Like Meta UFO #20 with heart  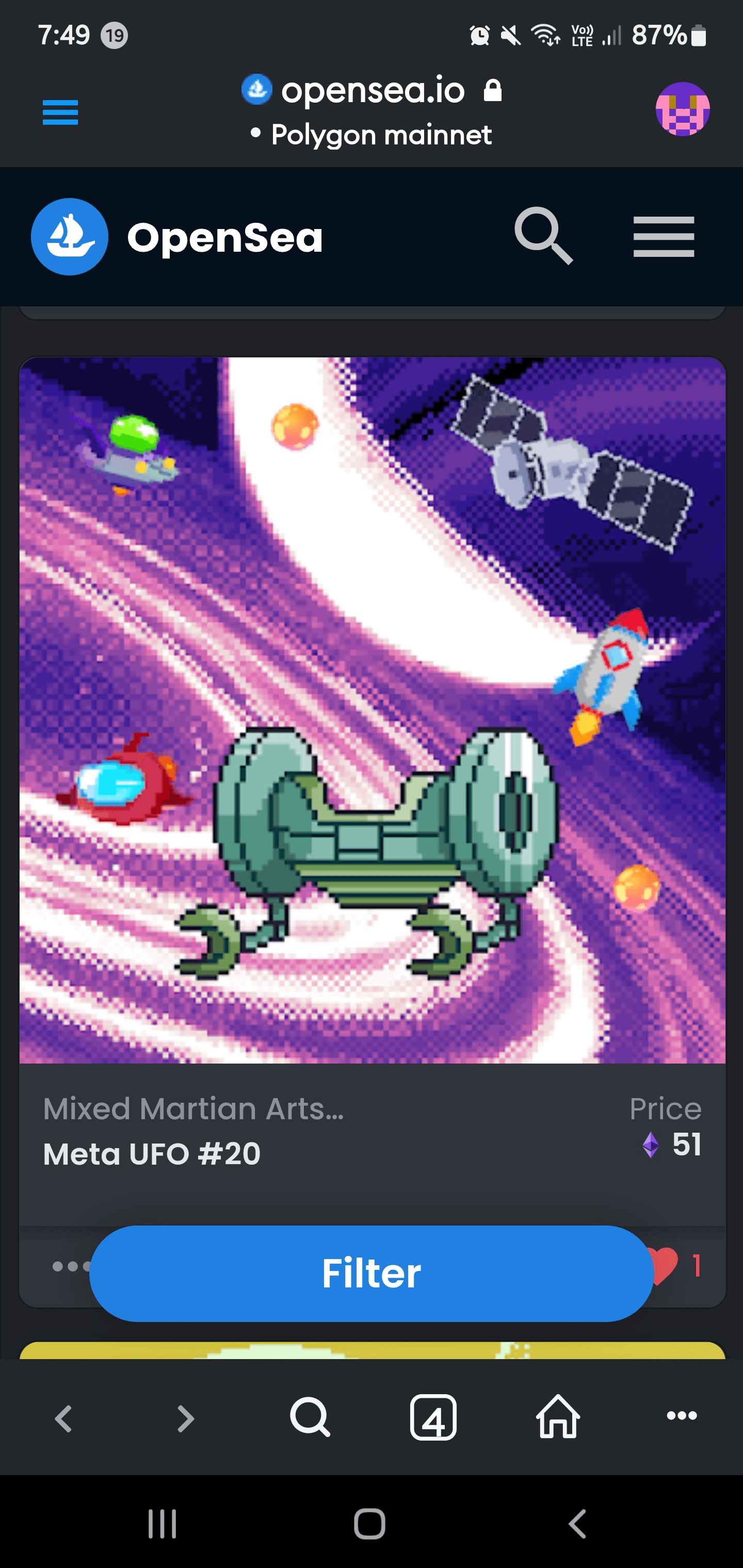coord(665,1265)
